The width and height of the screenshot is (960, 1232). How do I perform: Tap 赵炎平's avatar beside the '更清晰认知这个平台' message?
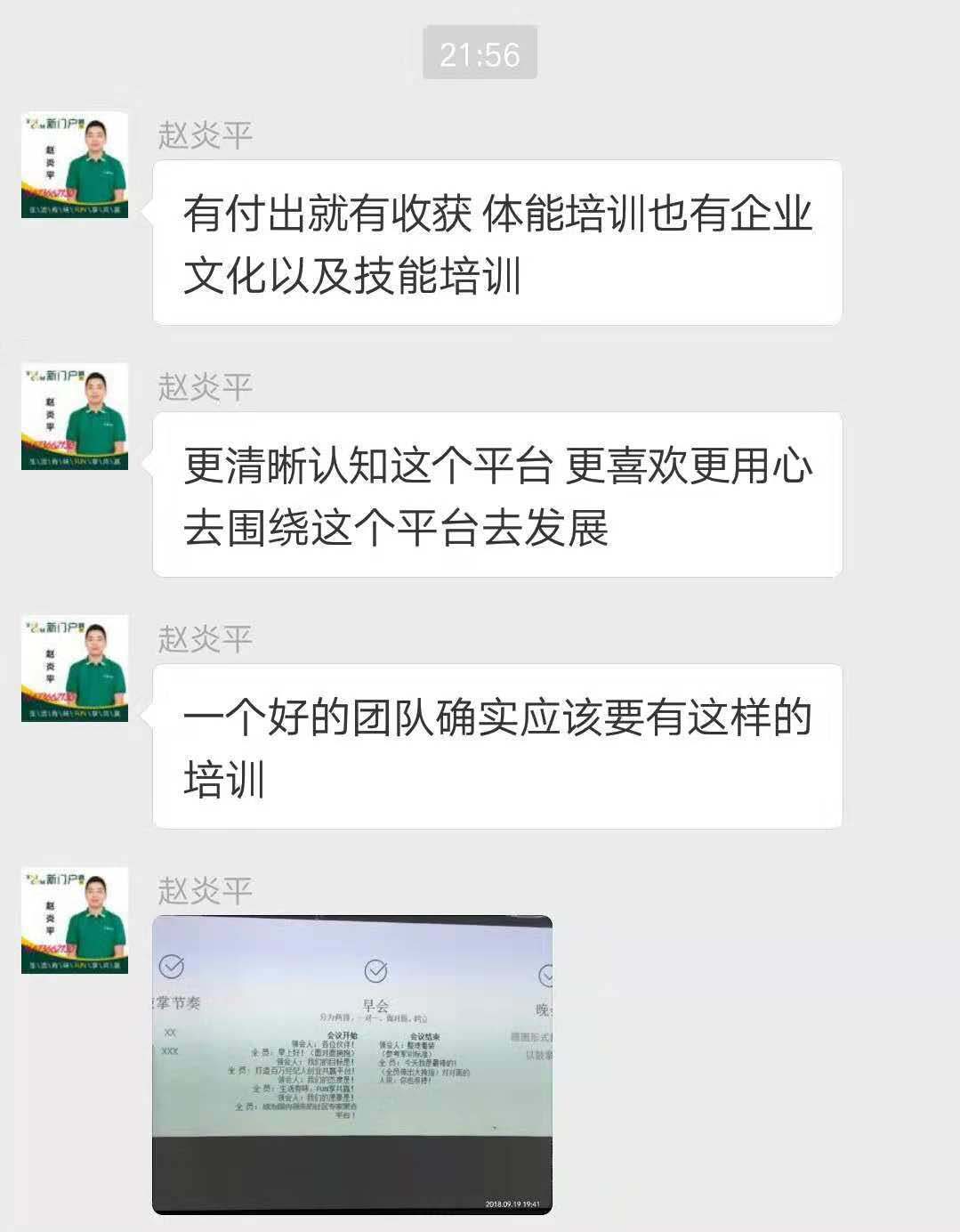pyautogui.click(x=75, y=416)
